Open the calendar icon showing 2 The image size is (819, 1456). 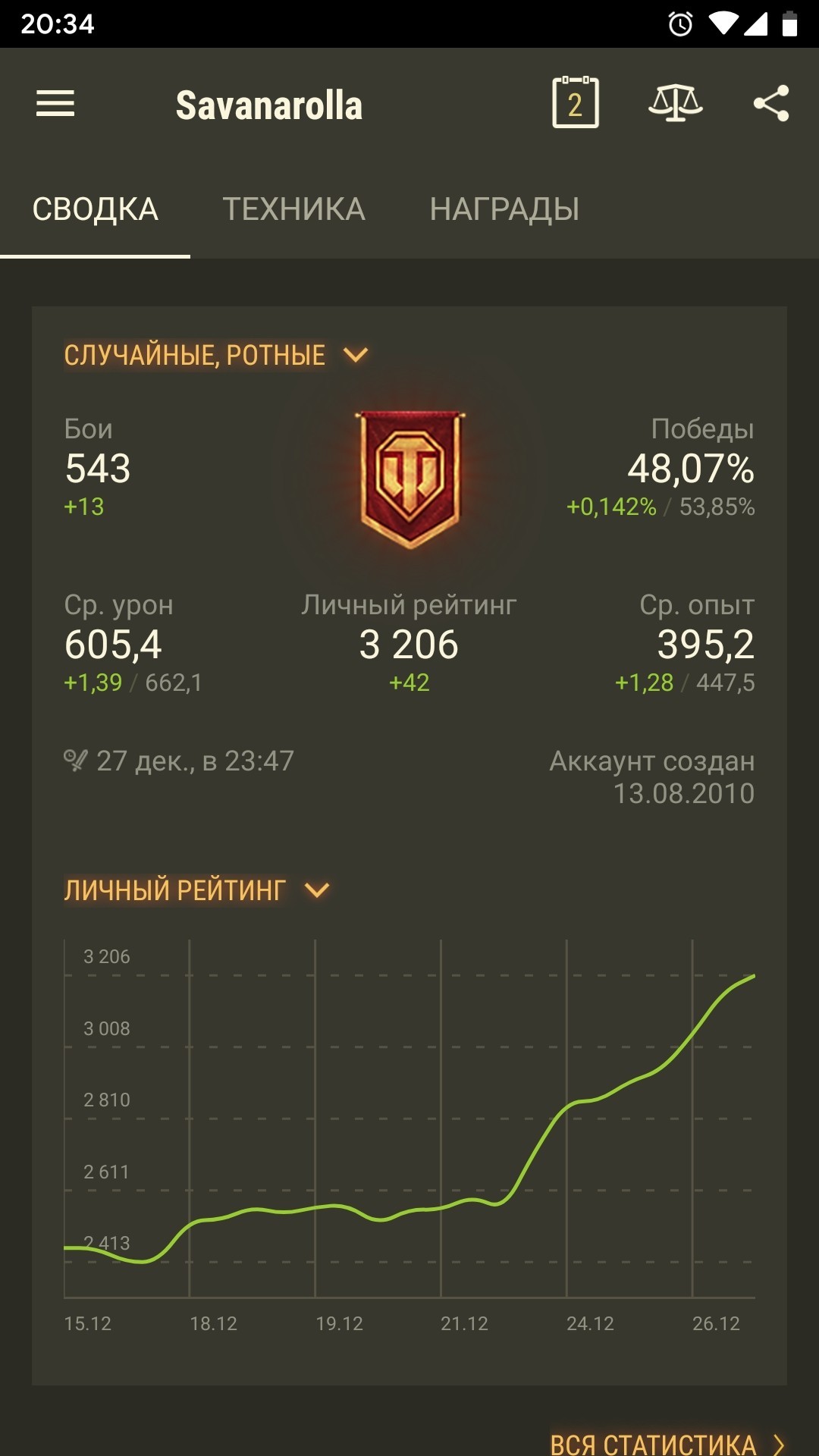(576, 102)
